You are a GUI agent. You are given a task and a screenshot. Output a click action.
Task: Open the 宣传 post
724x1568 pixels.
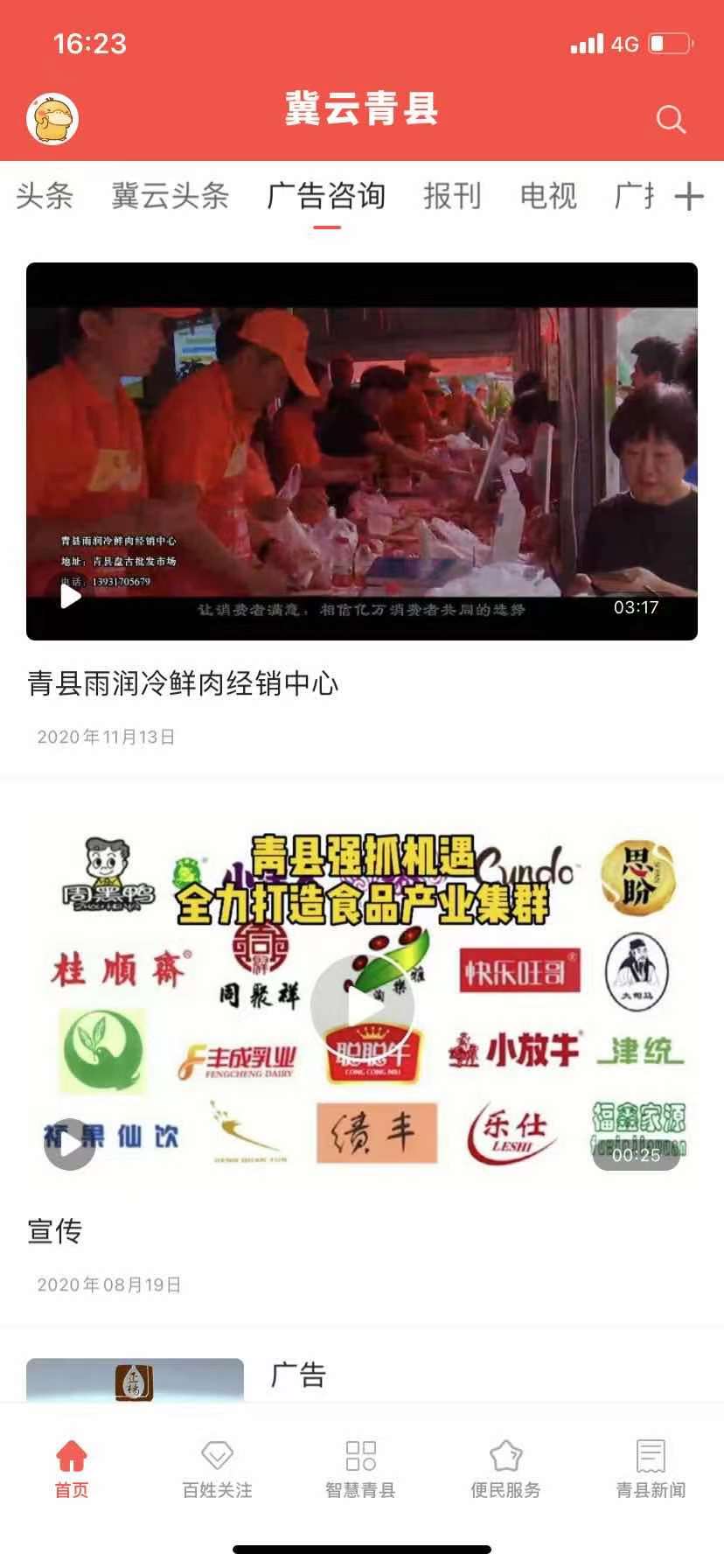coord(55,1231)
